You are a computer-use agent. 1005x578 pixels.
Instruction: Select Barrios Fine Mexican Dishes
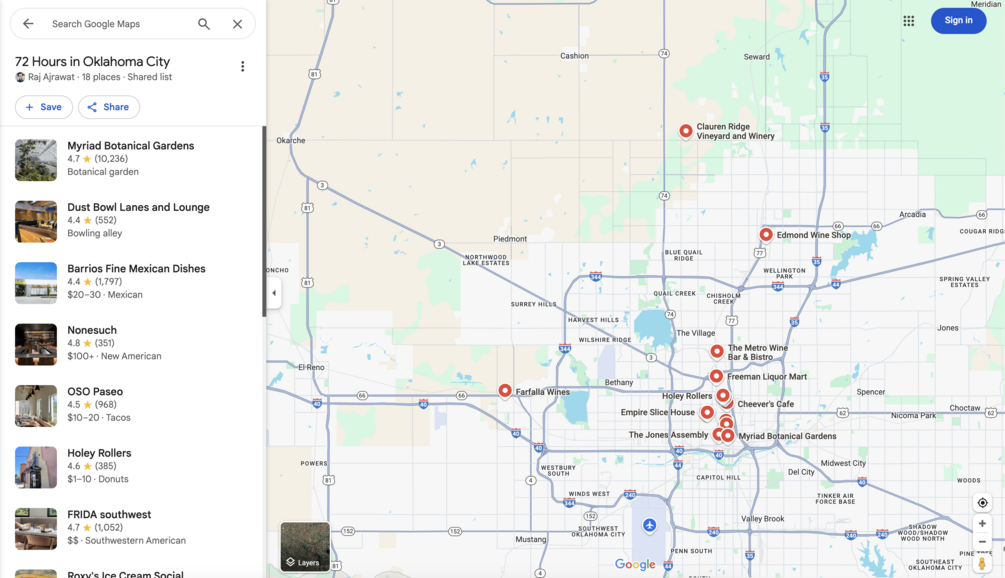coord(136,269)
